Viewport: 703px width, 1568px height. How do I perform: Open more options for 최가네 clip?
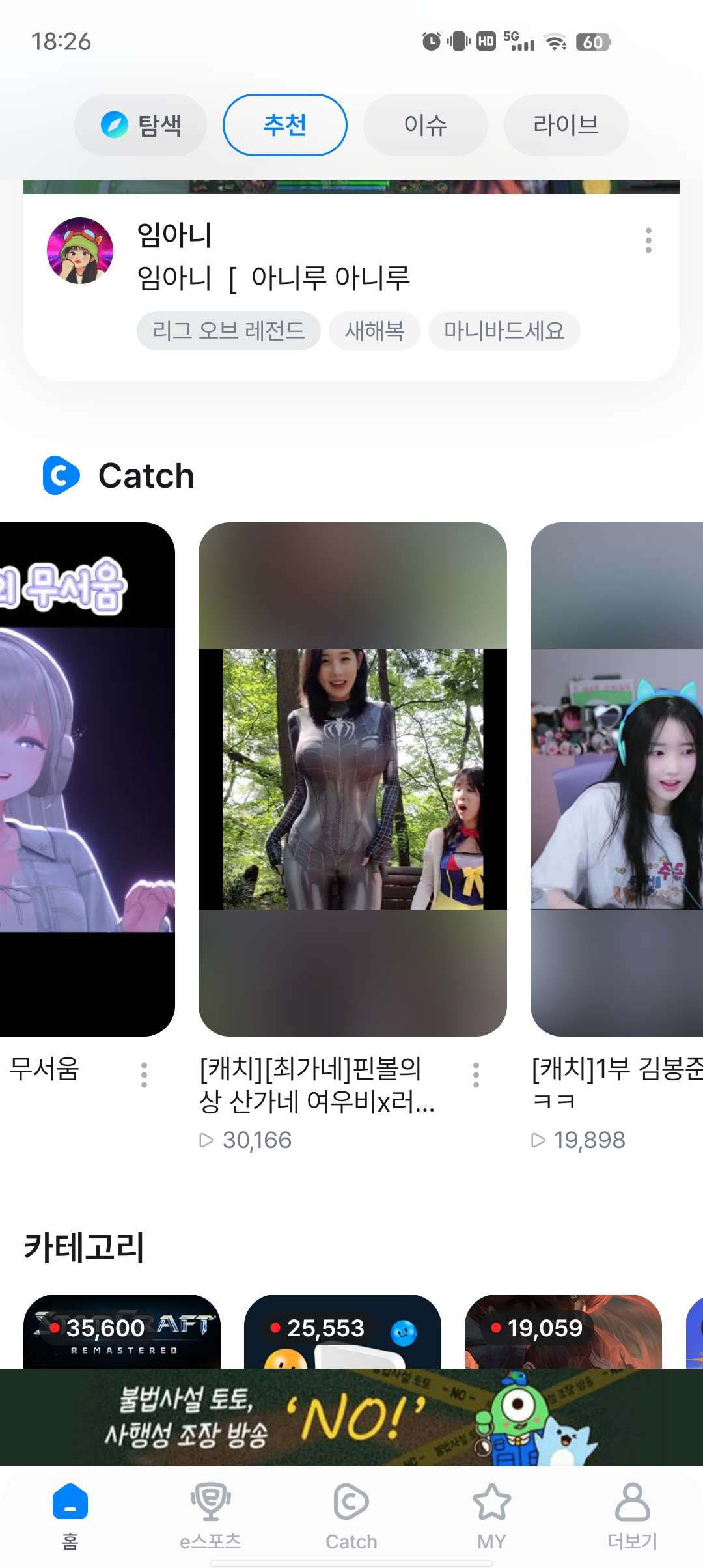pyautogui.click(x=476, y=1075)
